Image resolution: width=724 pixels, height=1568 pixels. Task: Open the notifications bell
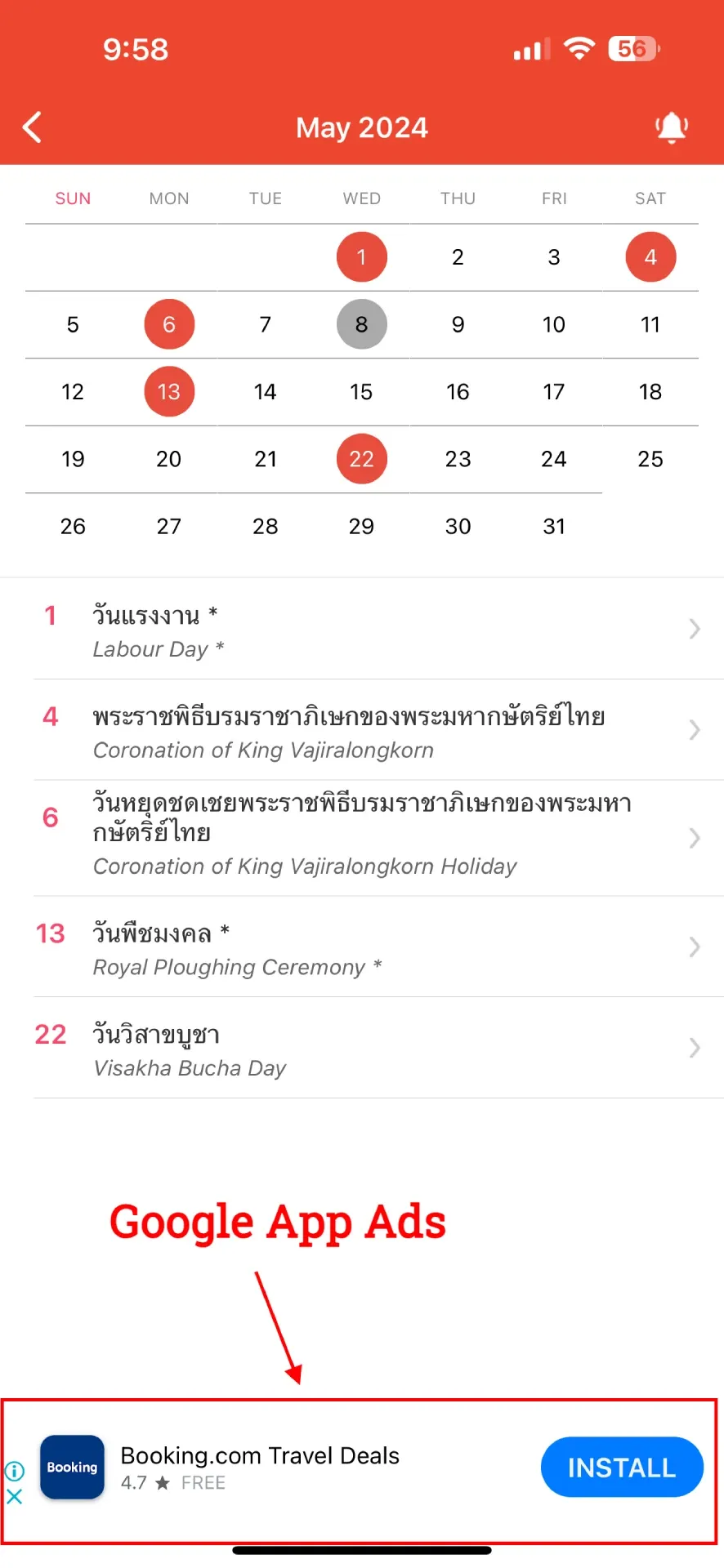pos(672,127)
